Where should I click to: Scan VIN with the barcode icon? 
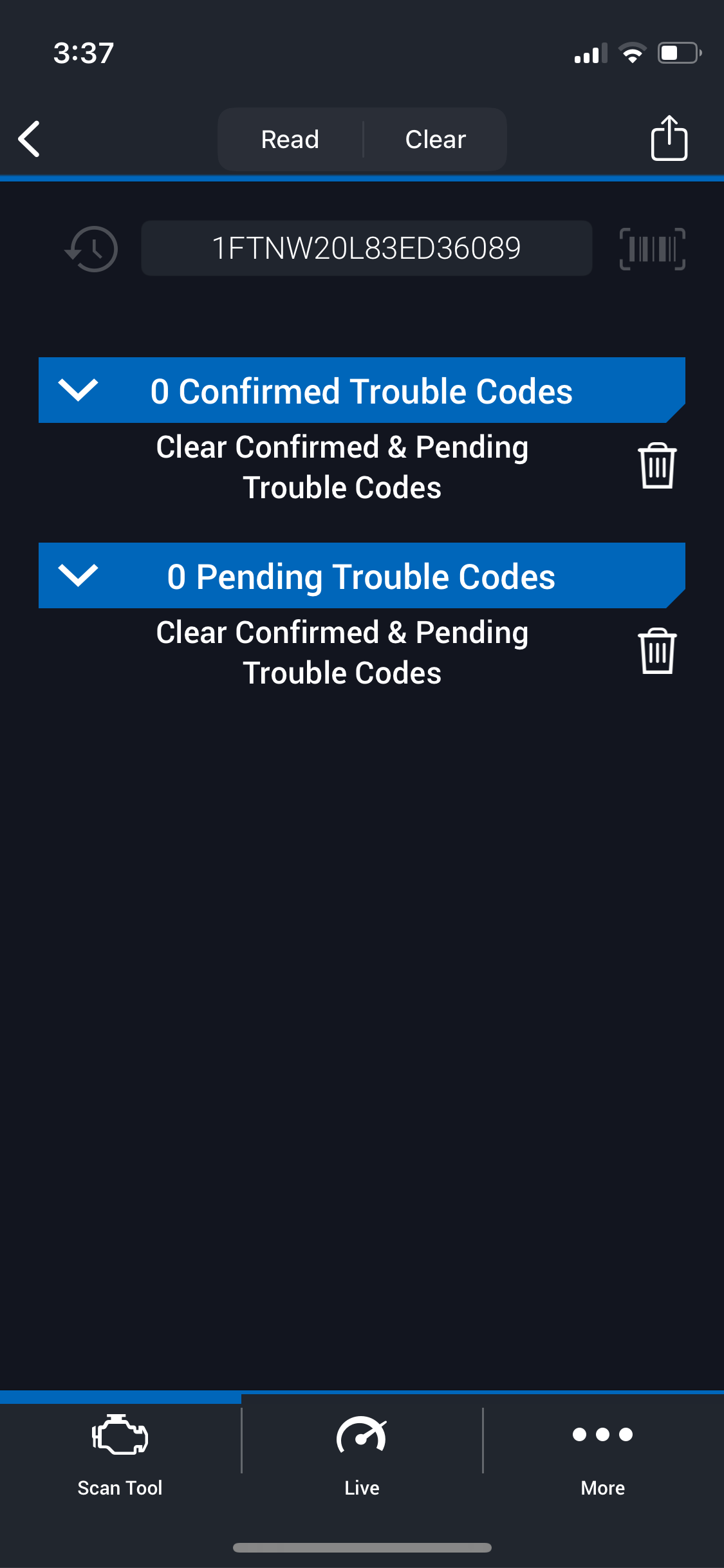click(652, 249)
